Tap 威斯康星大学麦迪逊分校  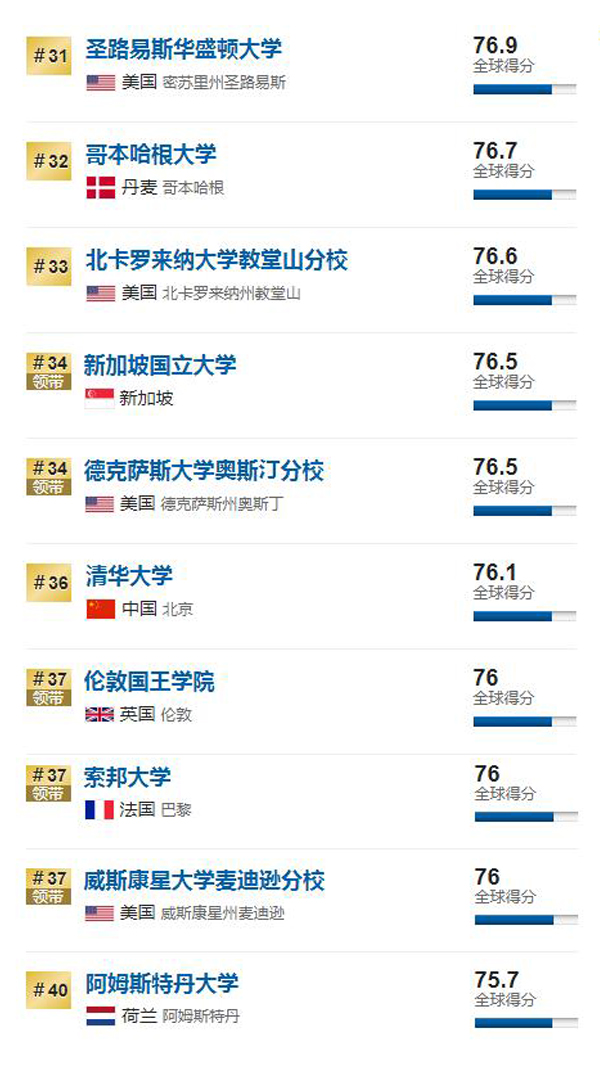pos(205,881)
